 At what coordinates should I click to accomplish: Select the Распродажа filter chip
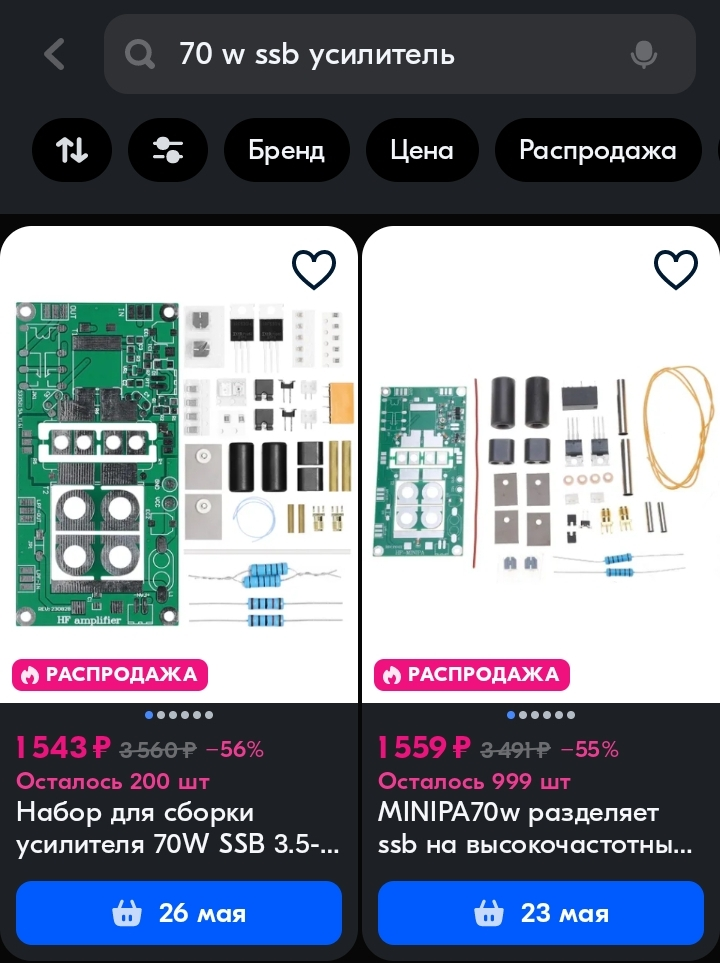pos(597,150)
